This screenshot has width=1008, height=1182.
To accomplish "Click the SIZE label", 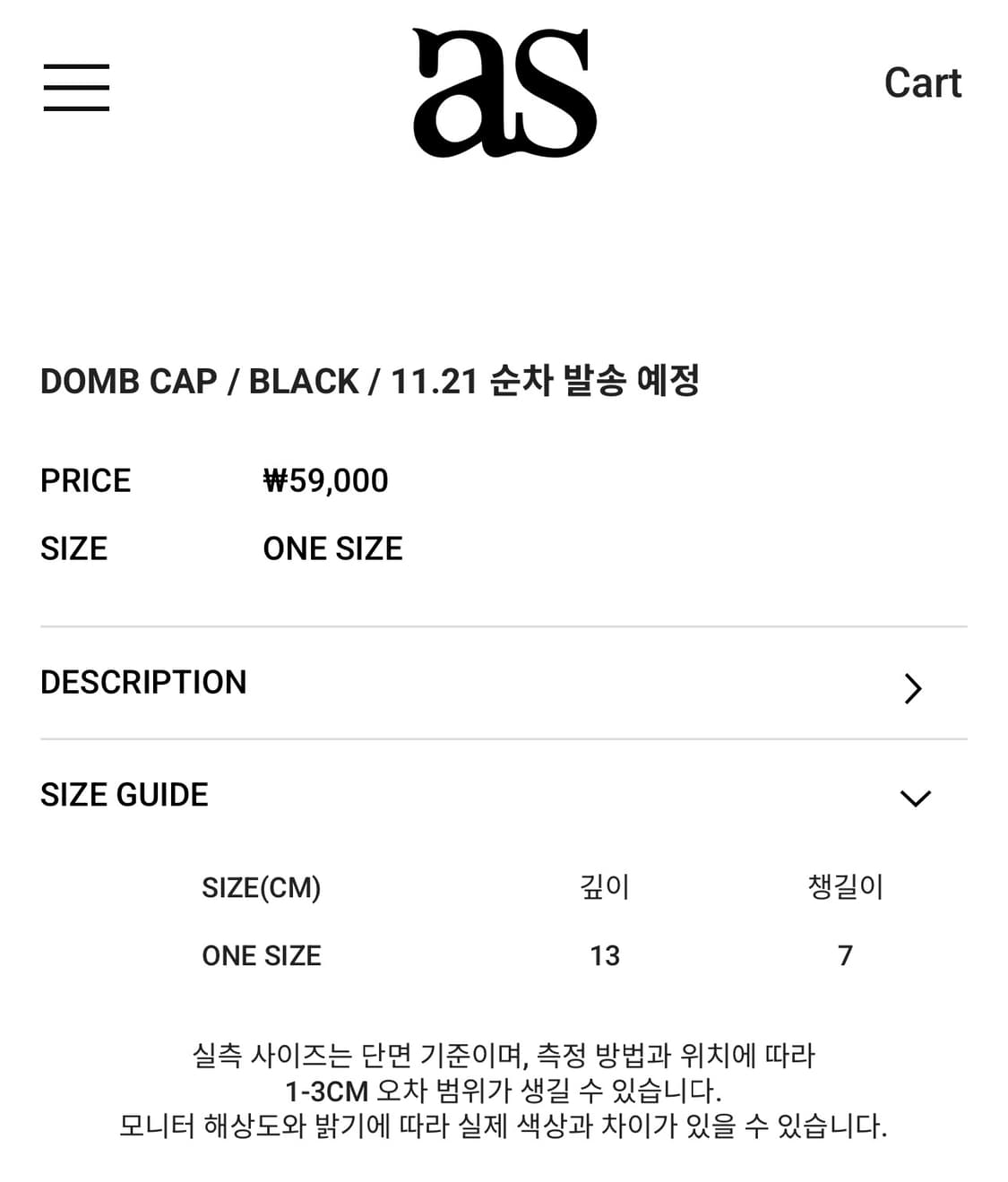I will point(72,548).
